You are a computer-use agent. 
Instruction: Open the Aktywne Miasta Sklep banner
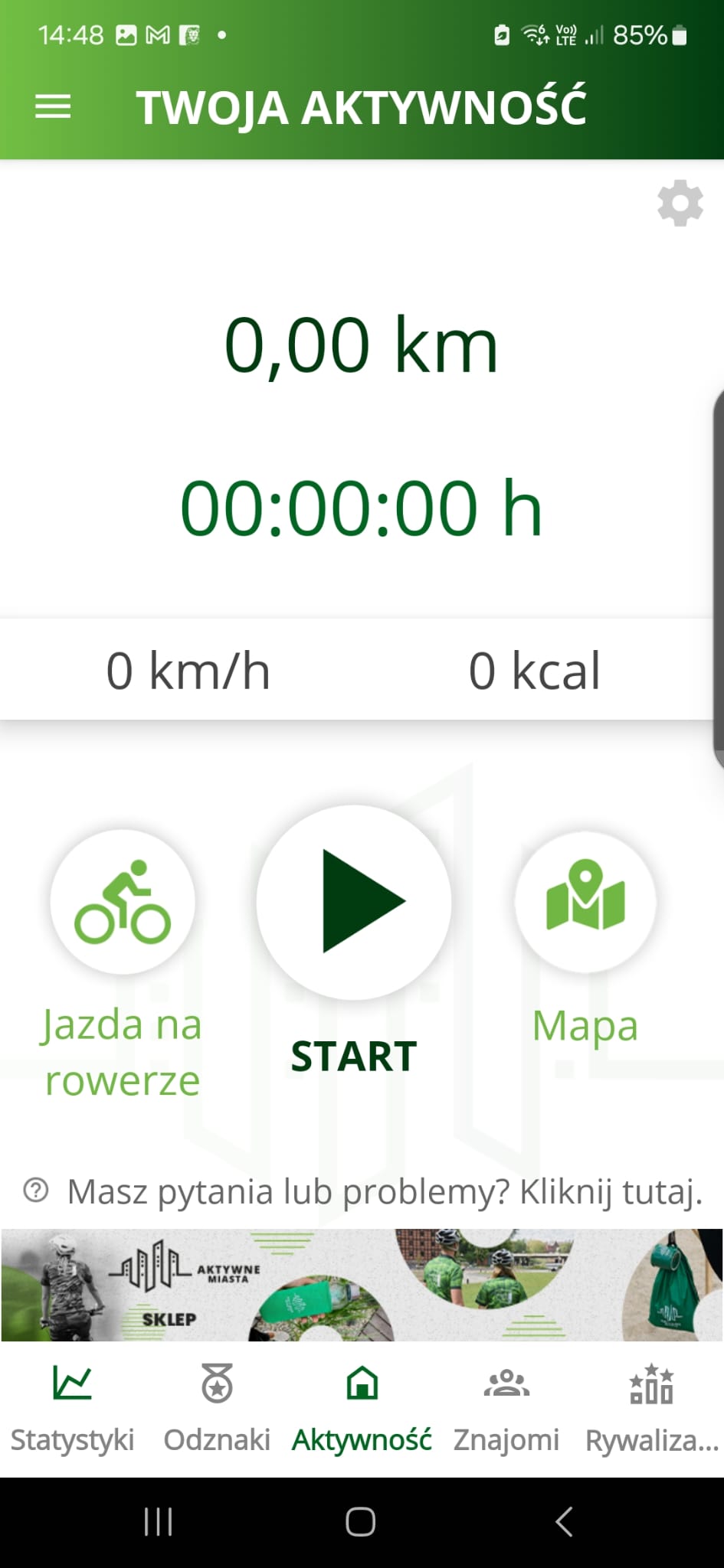tap(362, 1285)
